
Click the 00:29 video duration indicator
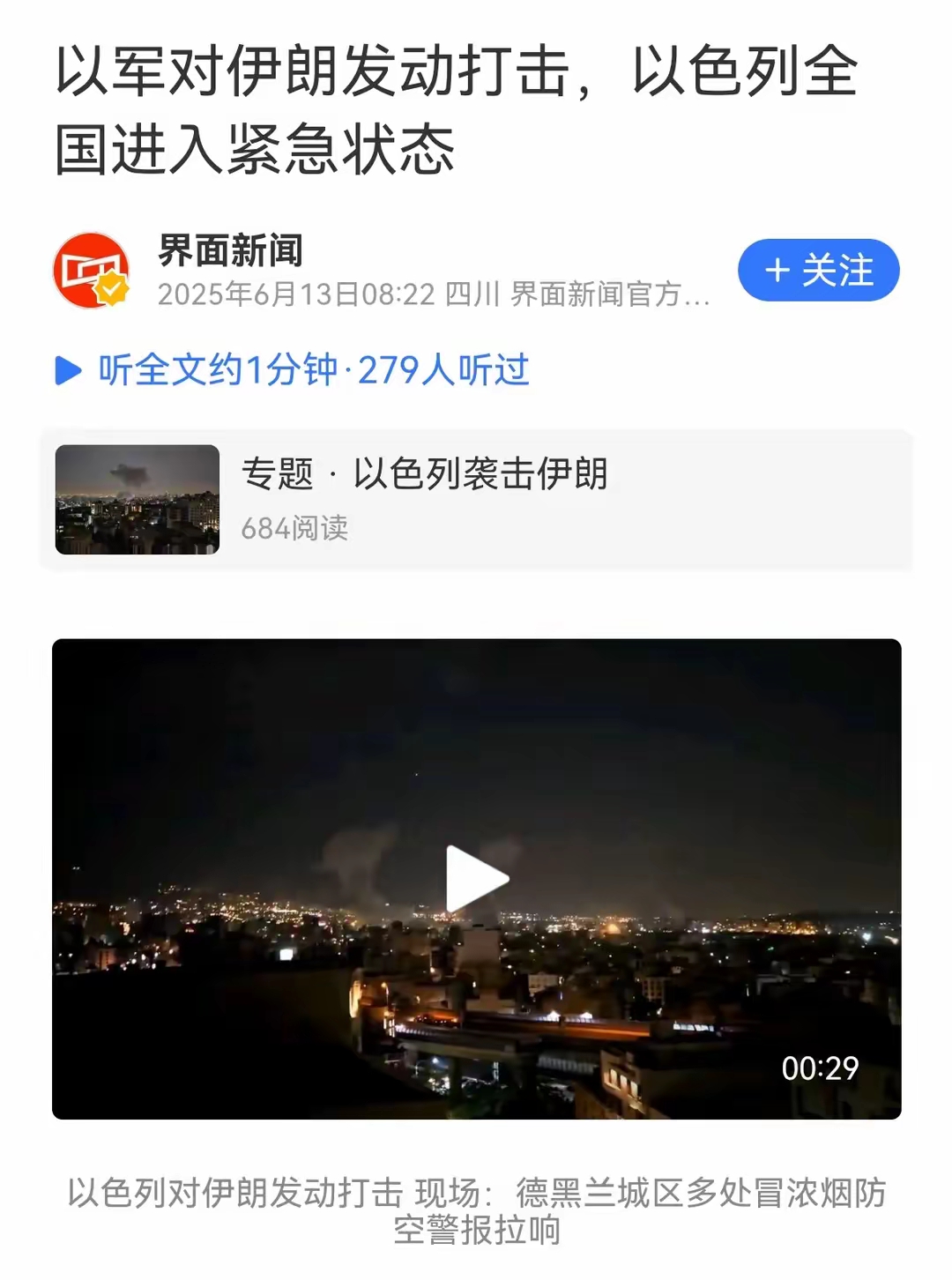tap(820, 1069)
